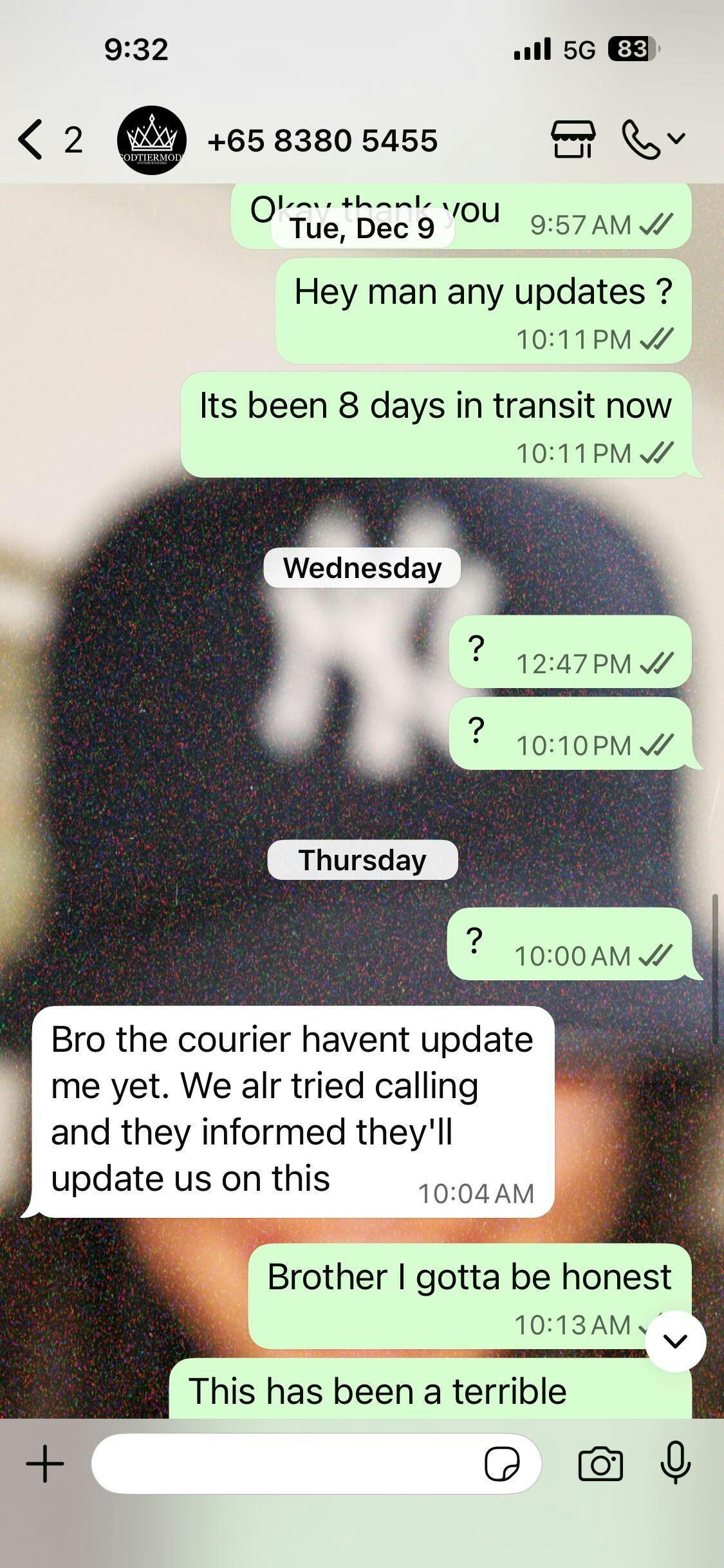The image size is (724, 1568).
Task: Open the plus attachment menu
Action: 45,1464
